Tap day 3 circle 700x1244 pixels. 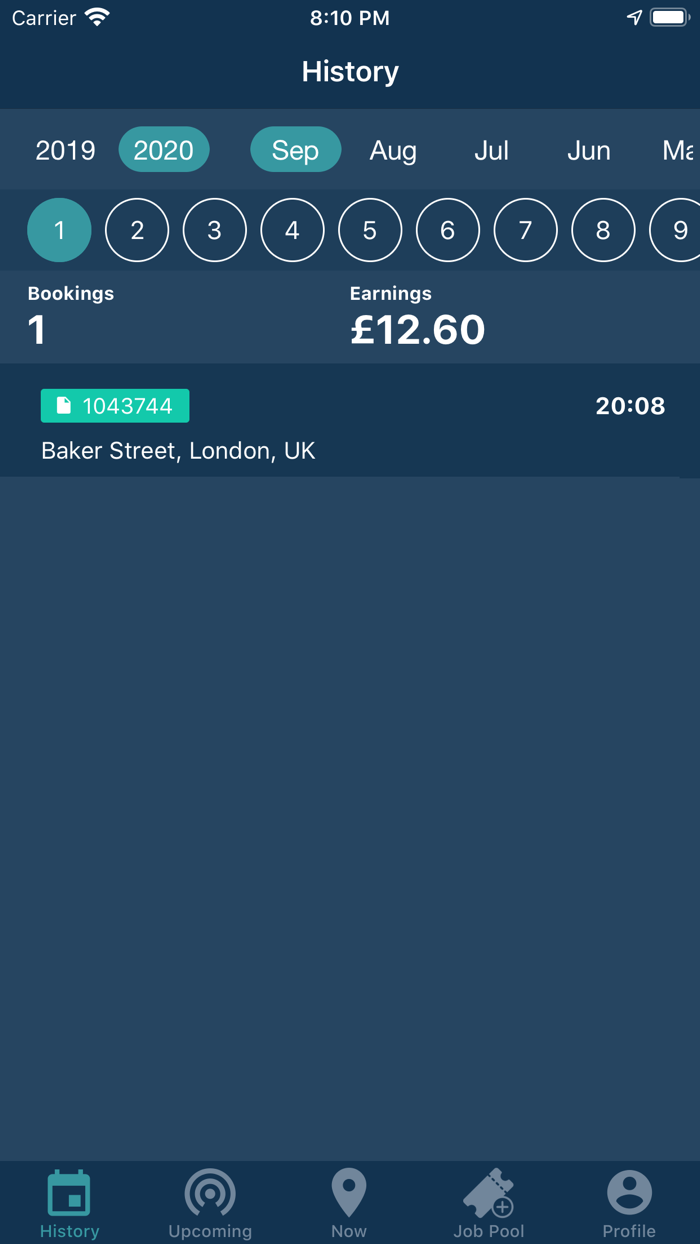click(214, 230)
